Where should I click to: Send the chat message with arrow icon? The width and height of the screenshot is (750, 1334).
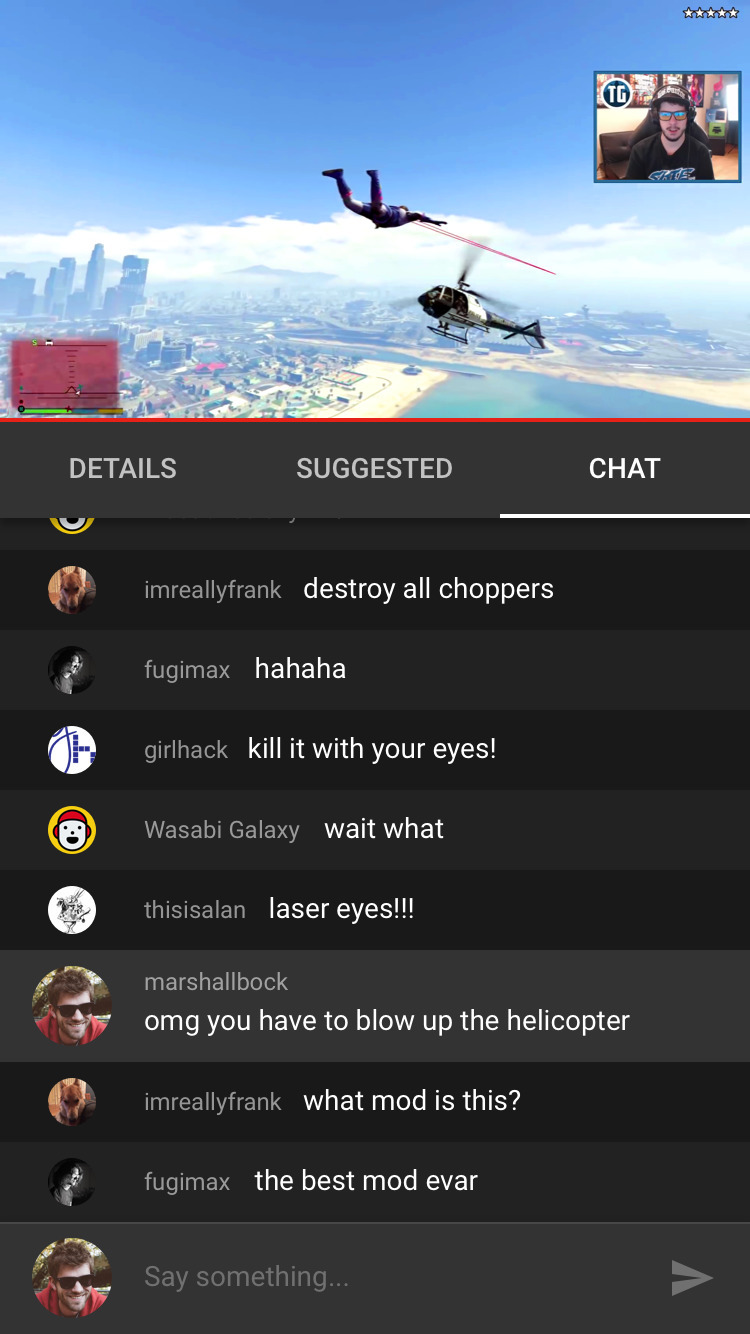click(691, 1277)
